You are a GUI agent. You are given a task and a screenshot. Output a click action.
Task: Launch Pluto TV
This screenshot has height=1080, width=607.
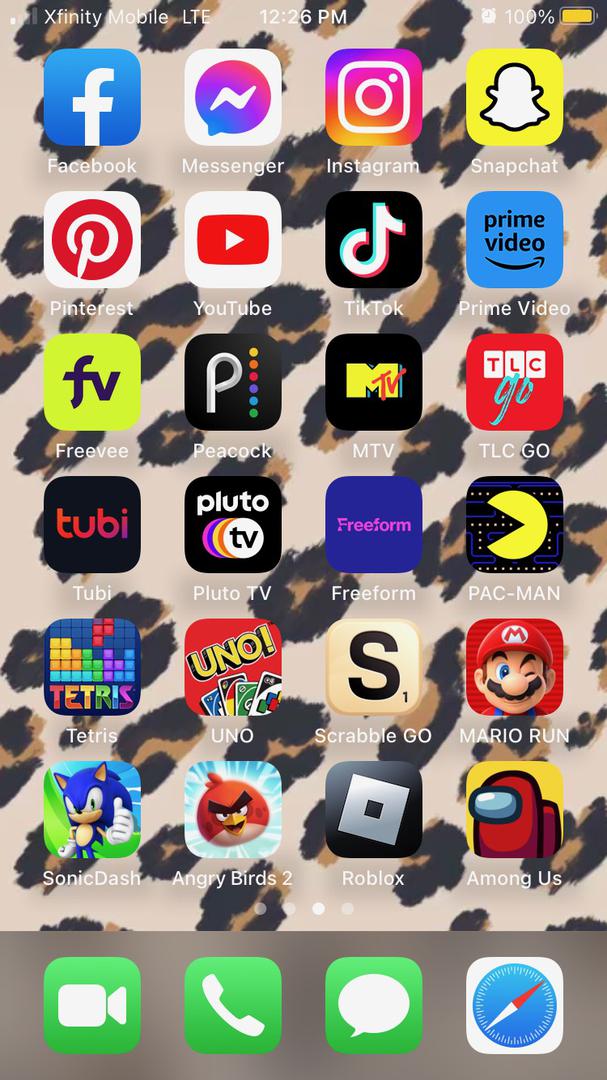click(233, 525)
